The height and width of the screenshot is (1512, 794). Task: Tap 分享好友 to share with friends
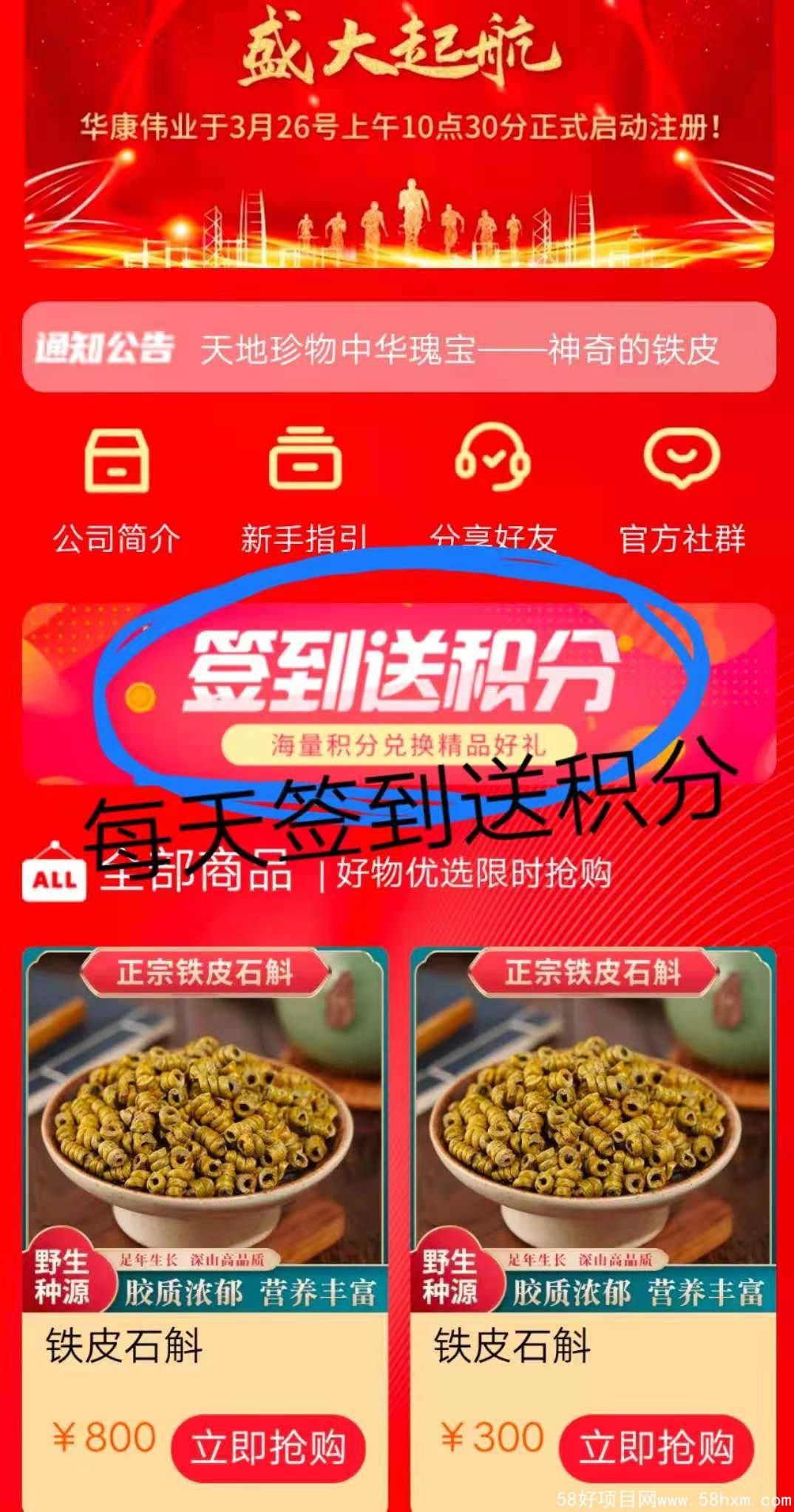click(x=492, y=488)
